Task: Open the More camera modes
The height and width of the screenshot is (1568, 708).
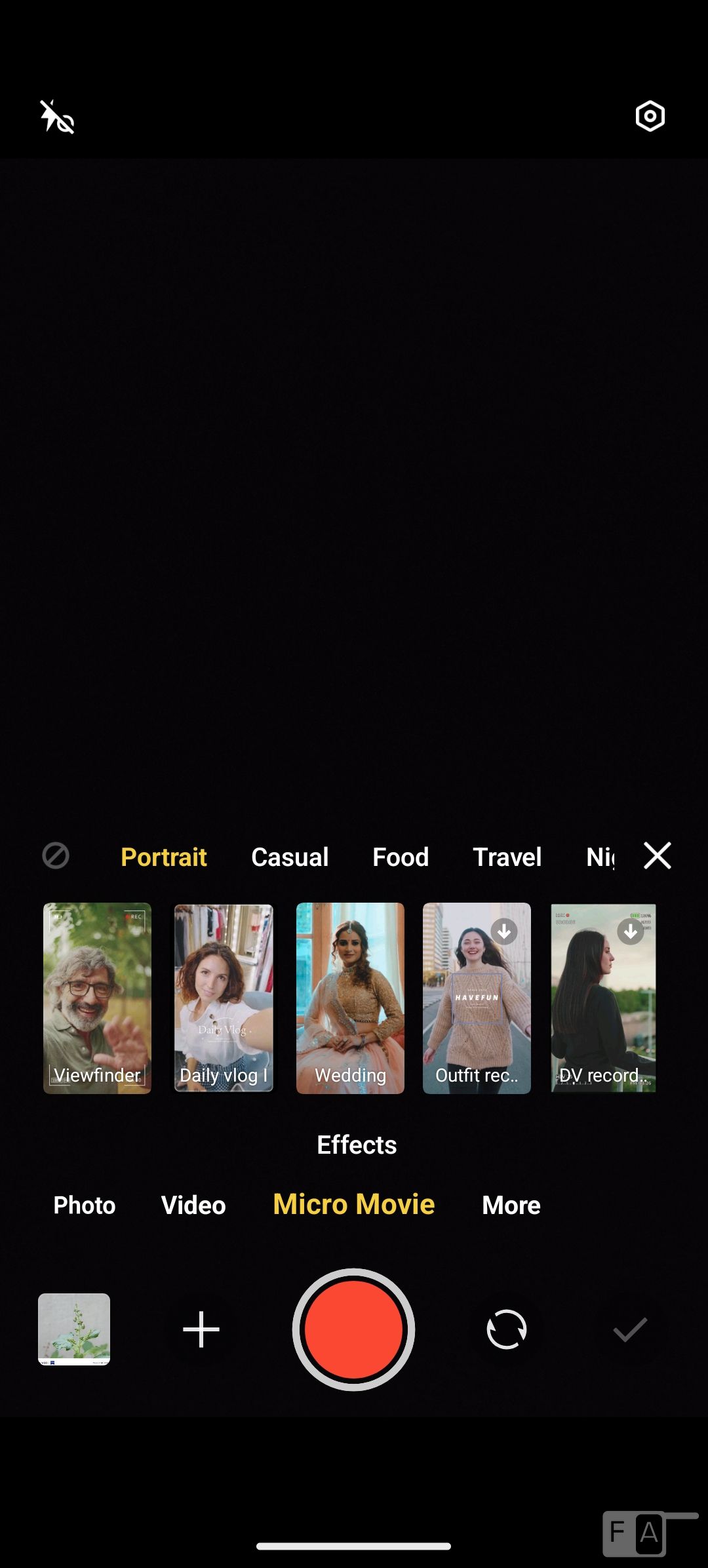Action: pyautogui.click(x=511, y=1205)
